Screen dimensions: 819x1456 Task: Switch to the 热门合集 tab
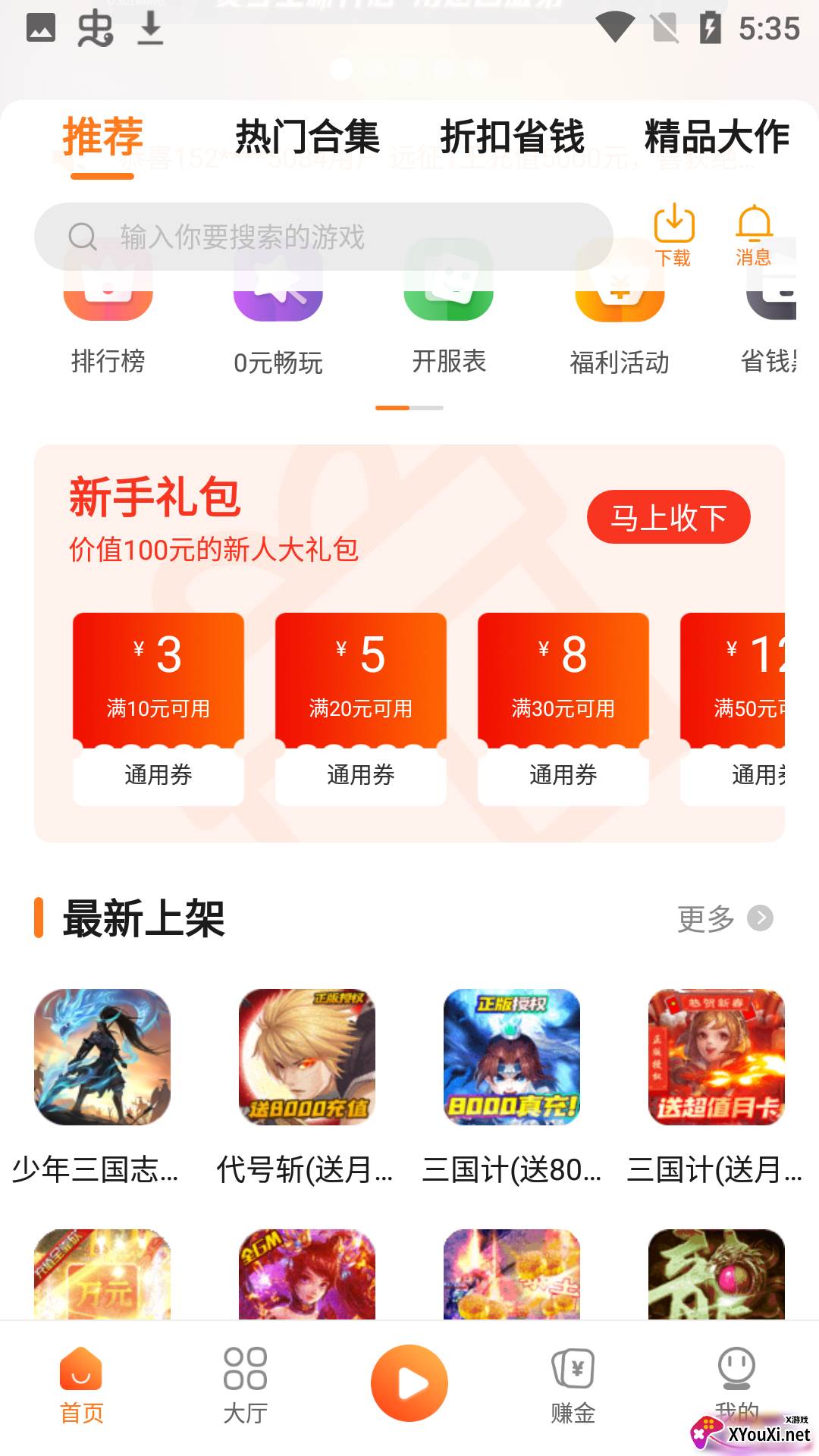(307, 137)
